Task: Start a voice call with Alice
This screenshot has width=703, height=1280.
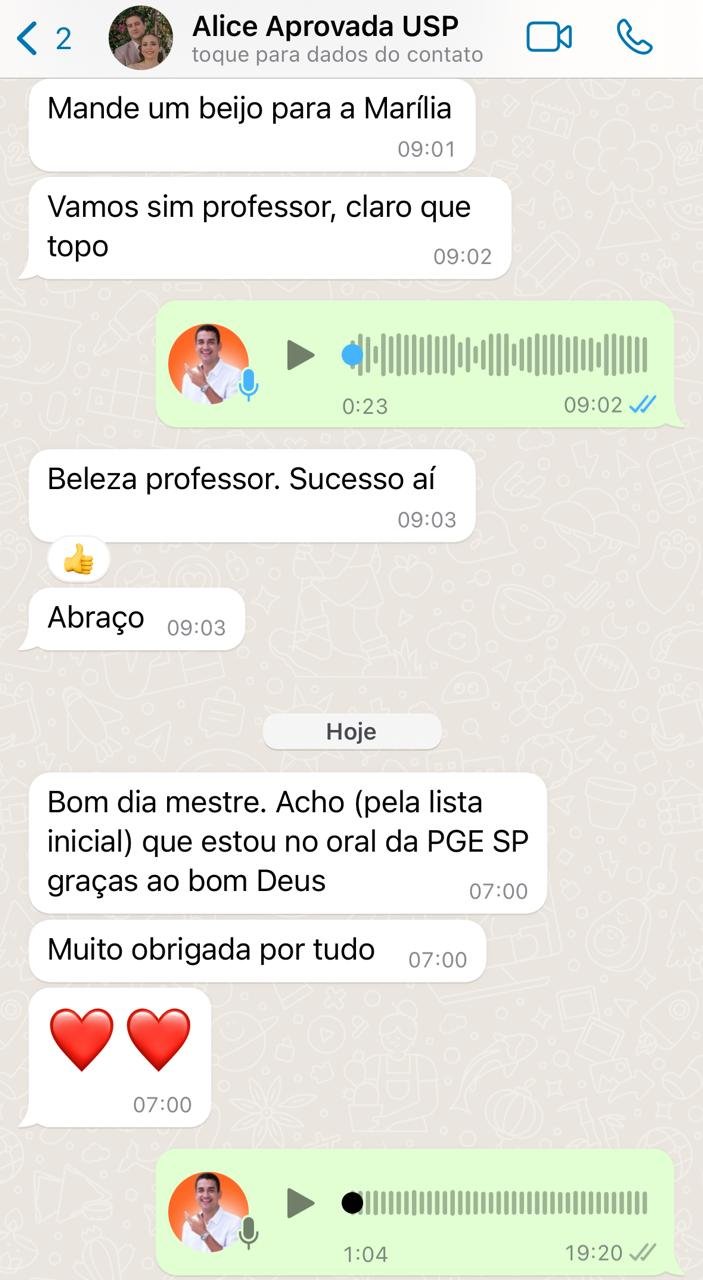Action: tap(634, 38)
